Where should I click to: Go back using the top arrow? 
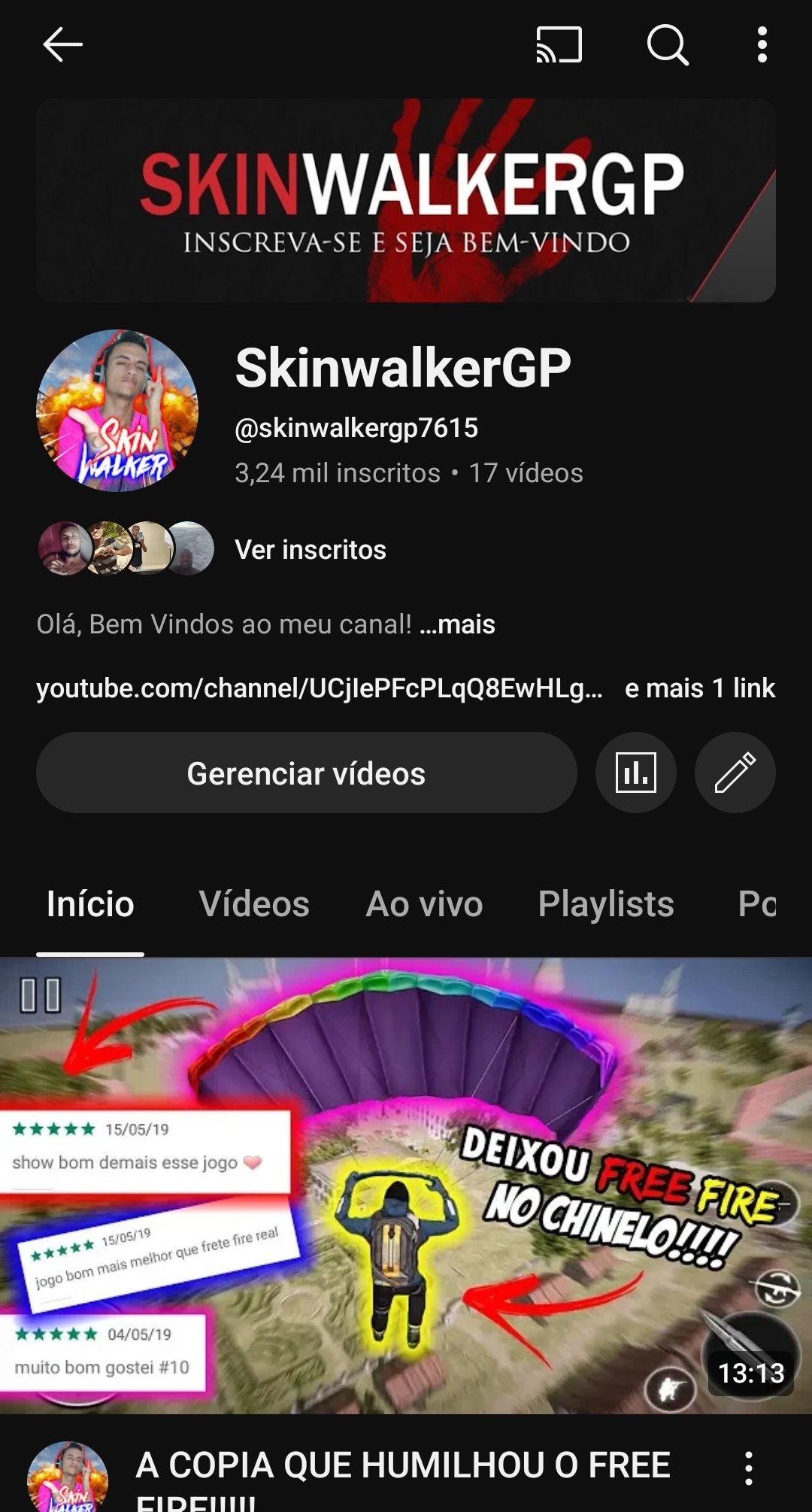coord(62,45)
